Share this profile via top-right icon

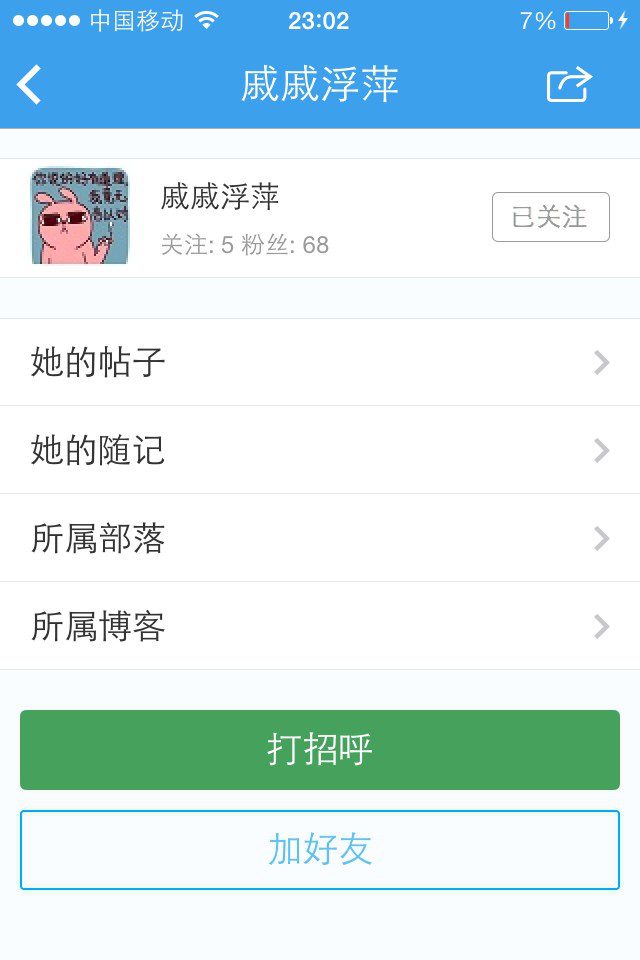tap(569, 85)
